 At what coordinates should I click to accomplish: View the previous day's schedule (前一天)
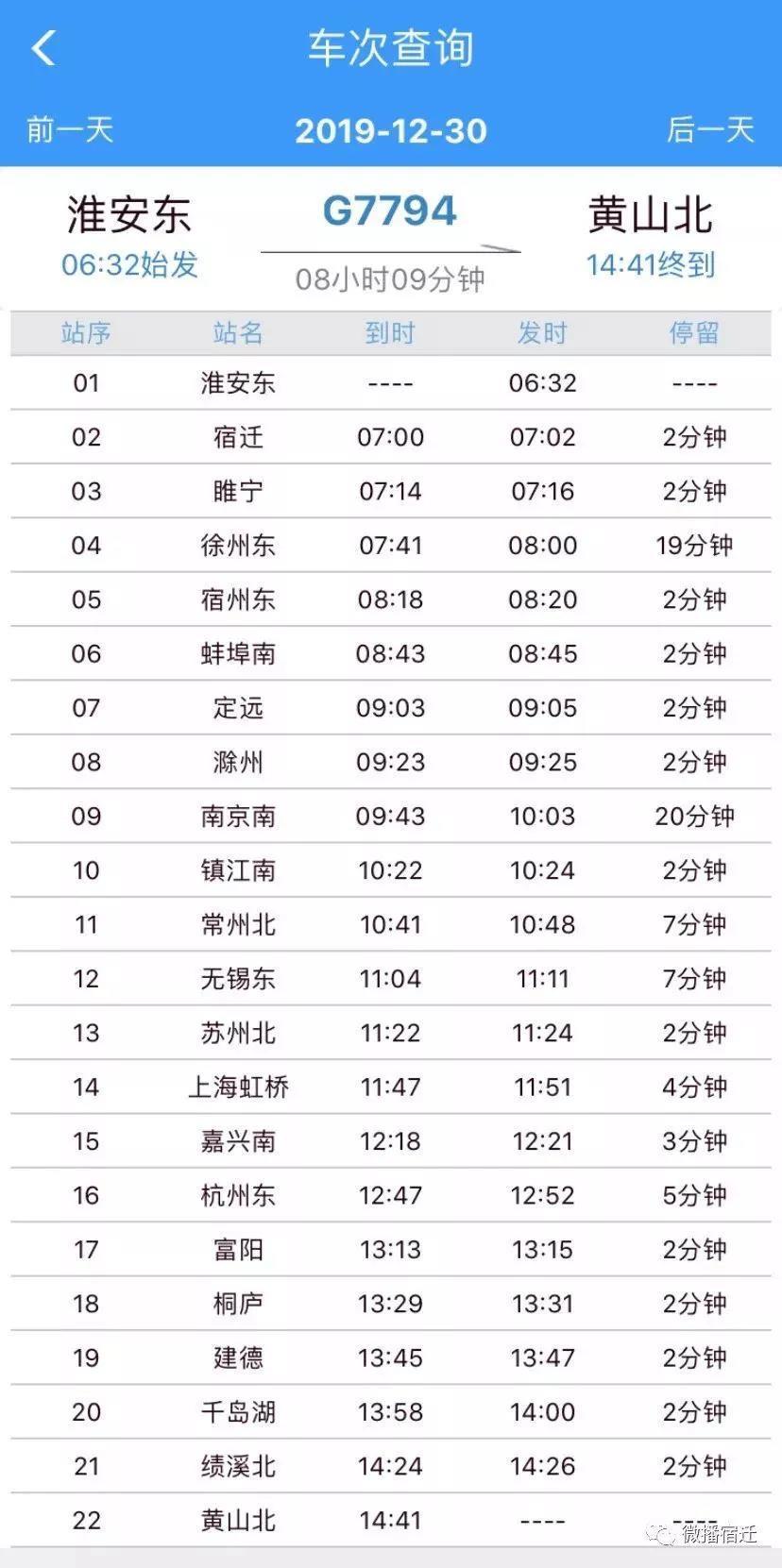point(70,129)
